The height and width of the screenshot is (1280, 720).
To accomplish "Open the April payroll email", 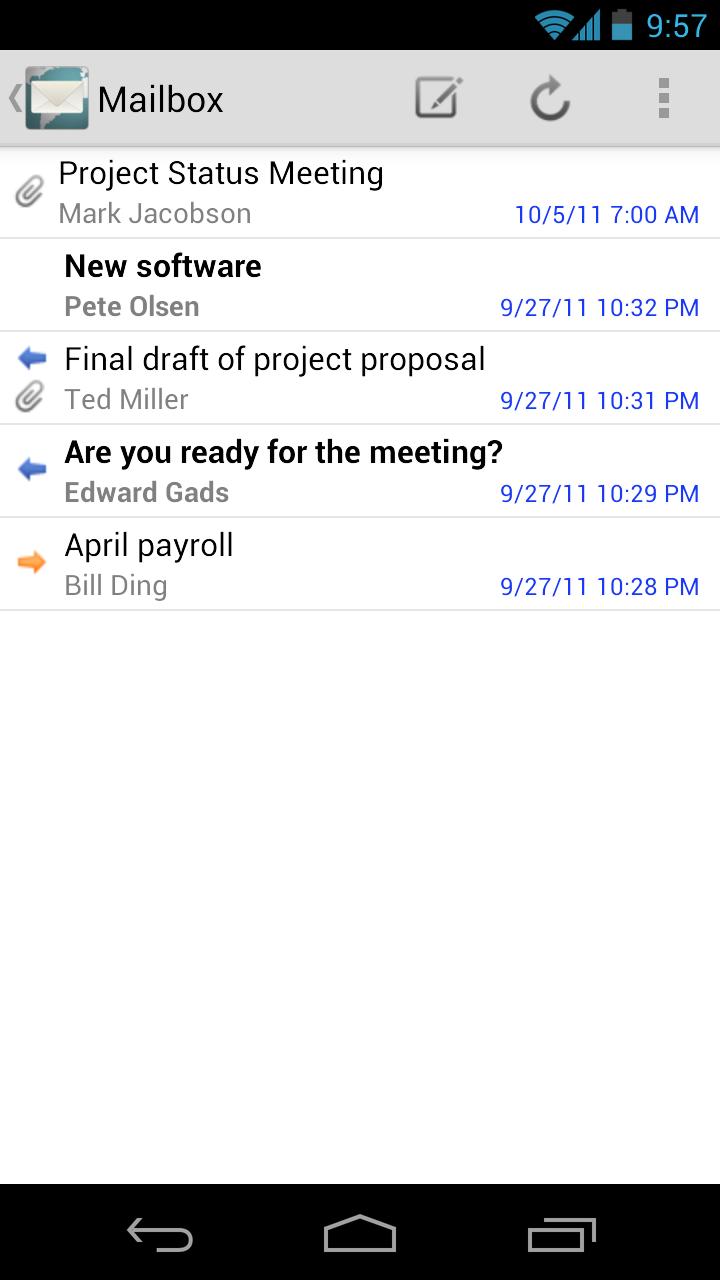I will [x=360, y=564].
